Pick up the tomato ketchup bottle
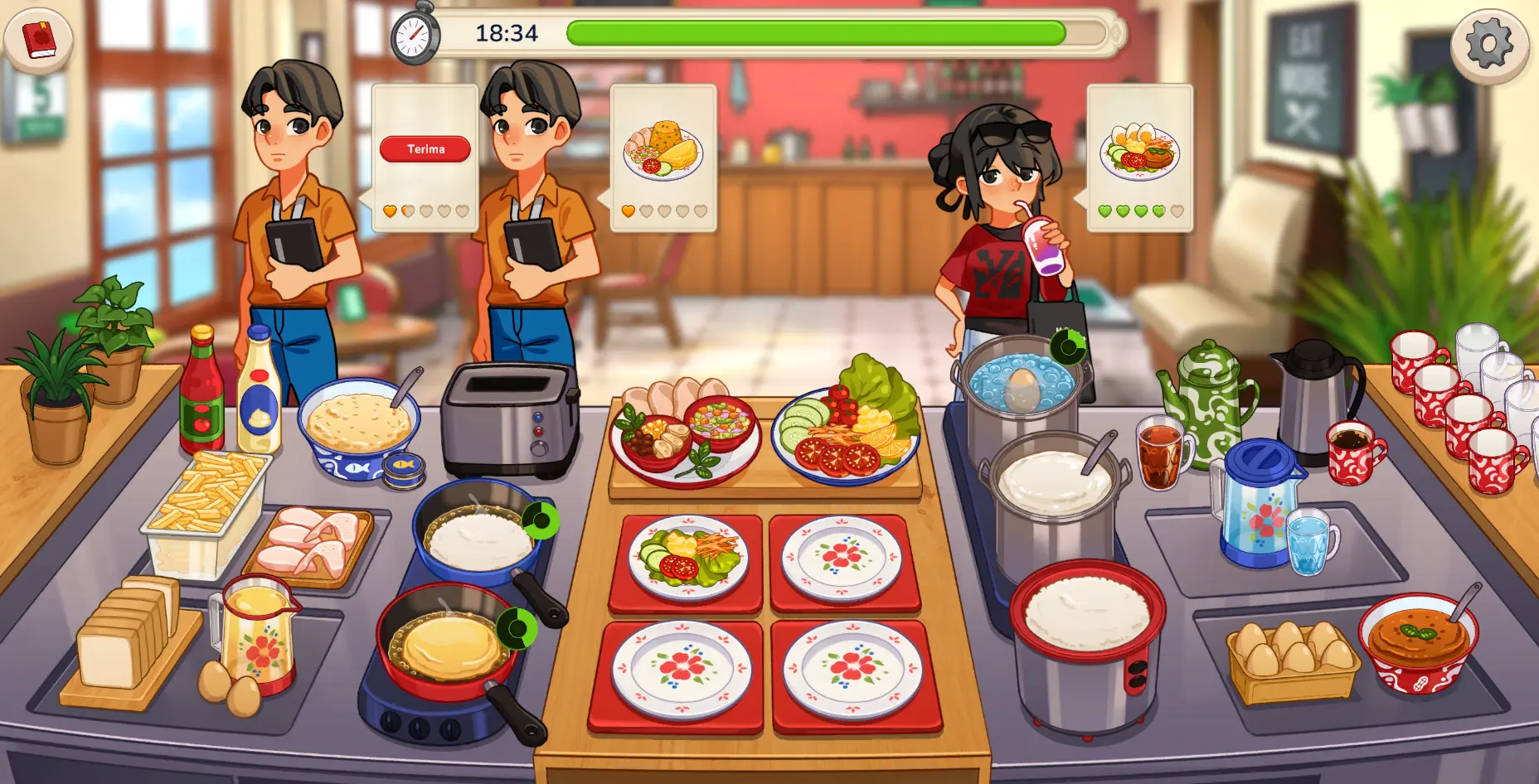Image resolution: width=1539 pixels, height=784 pixels. point(201,394)
